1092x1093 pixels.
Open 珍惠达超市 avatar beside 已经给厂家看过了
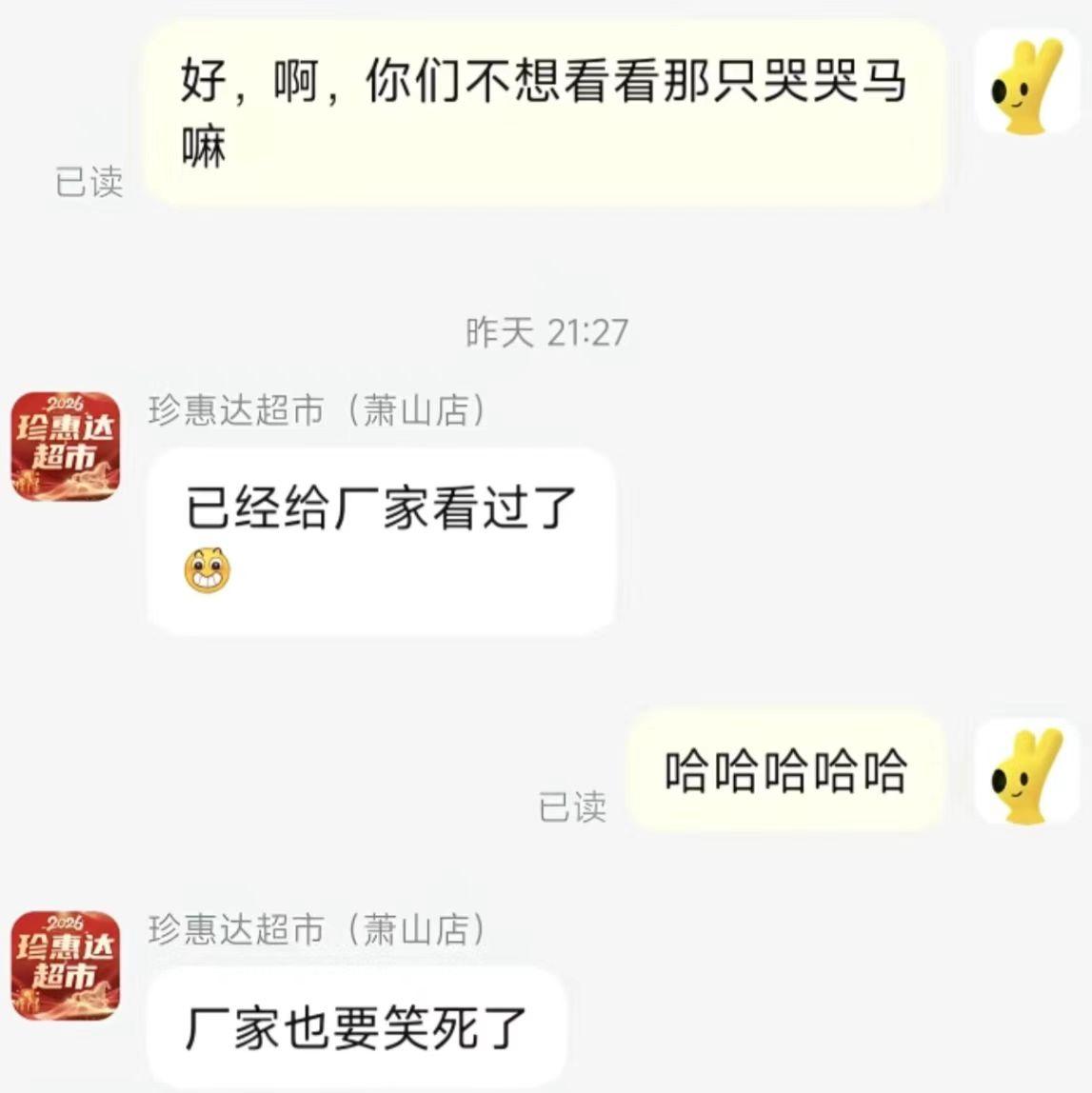coord(66,447)
